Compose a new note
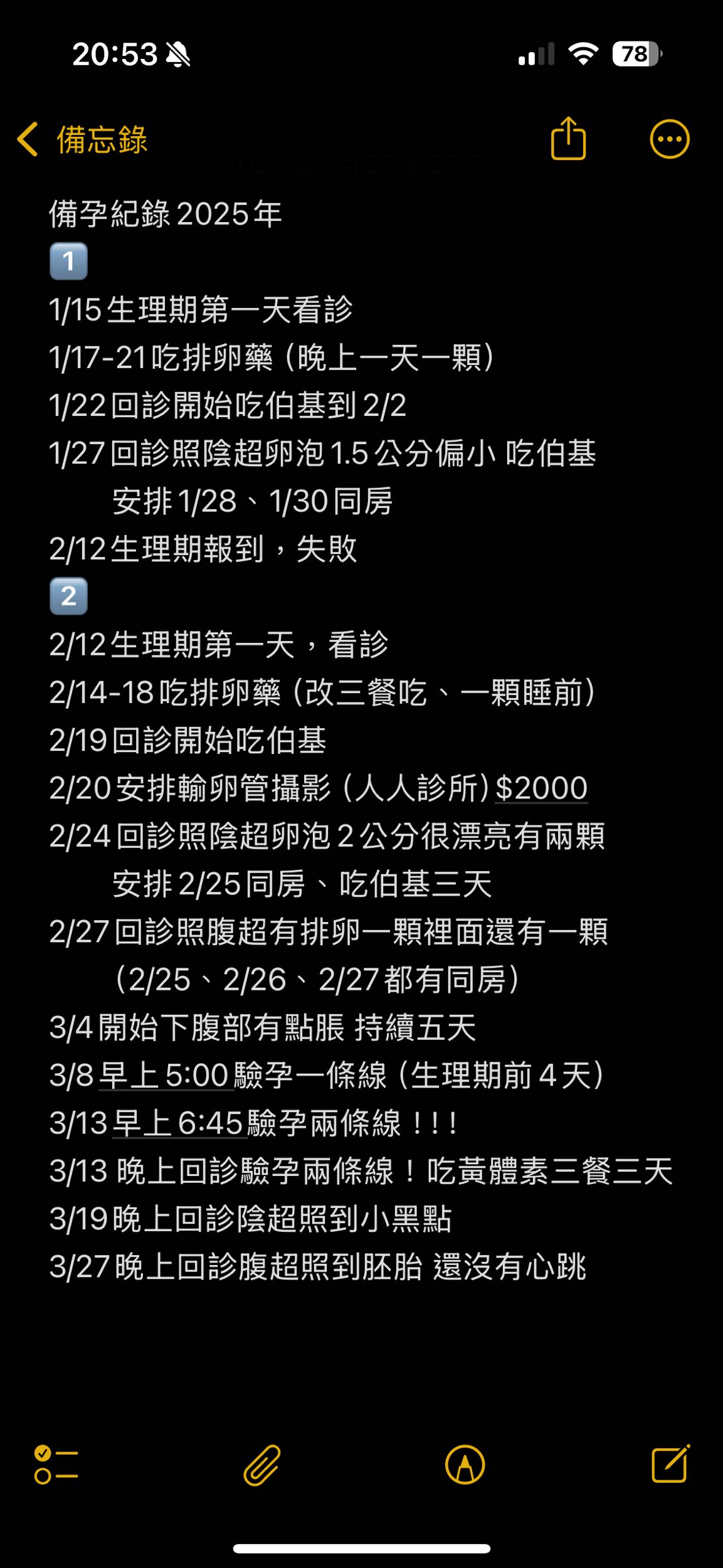The width and height of the screenshot is (723, 1568). pyautogui.click(x=670, y=1464)
